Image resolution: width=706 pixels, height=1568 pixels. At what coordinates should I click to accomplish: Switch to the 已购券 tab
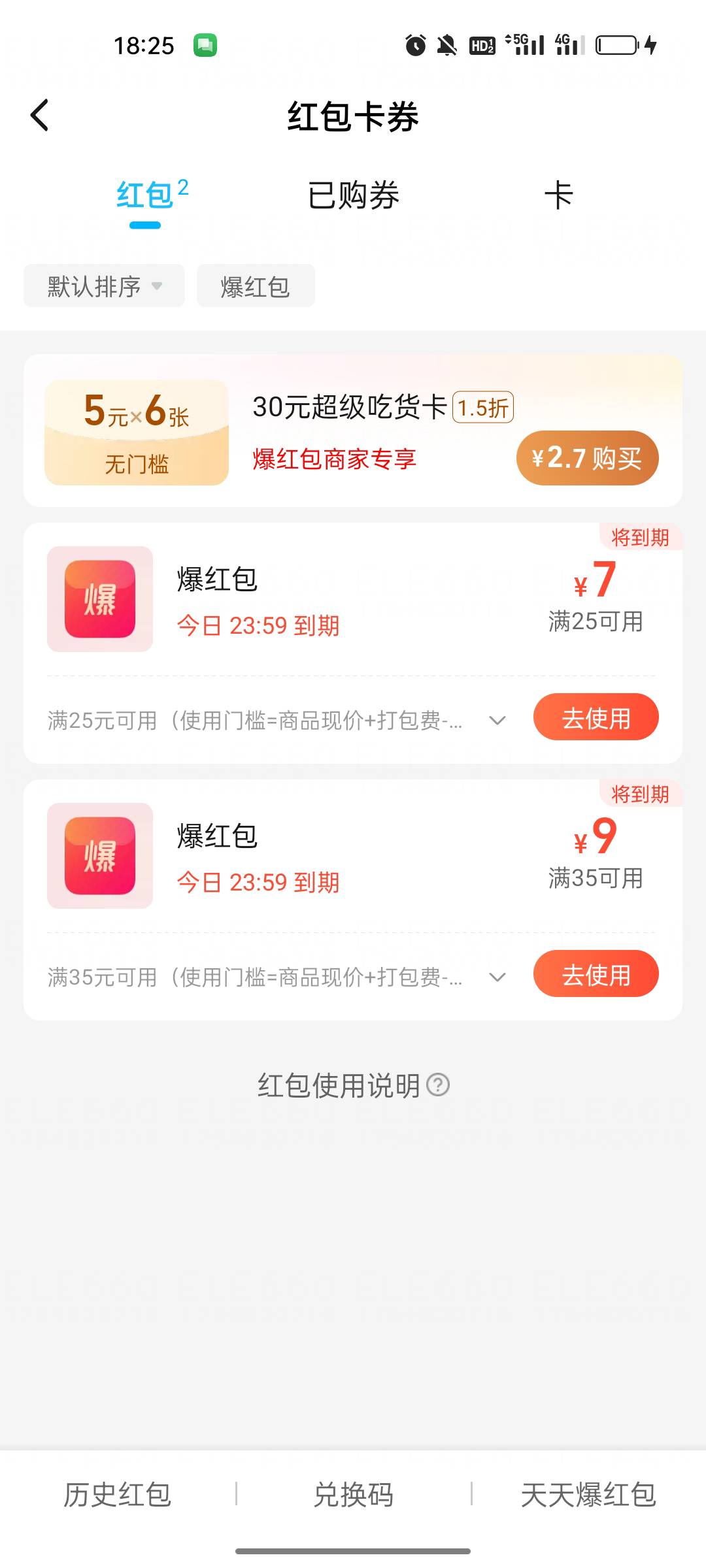pyautogui.click(x=353, y=195)
